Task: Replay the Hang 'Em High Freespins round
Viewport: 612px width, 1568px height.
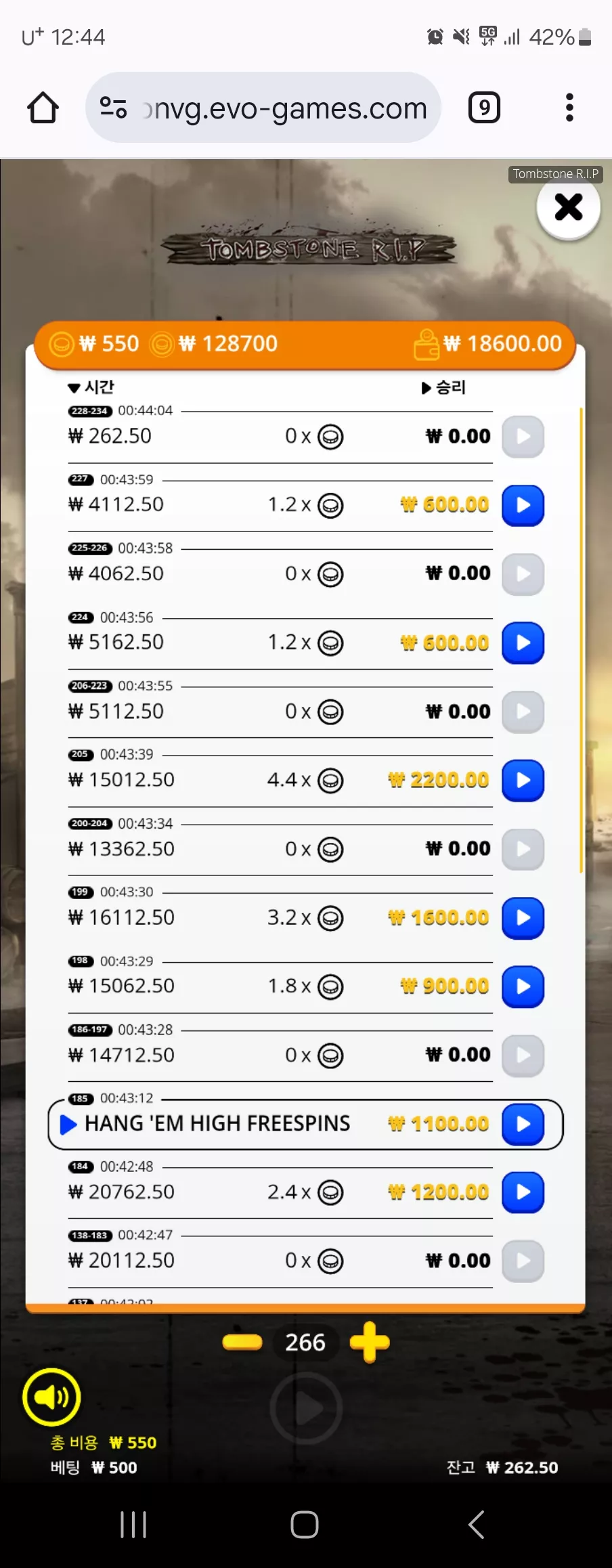Action: [523, 1124]
